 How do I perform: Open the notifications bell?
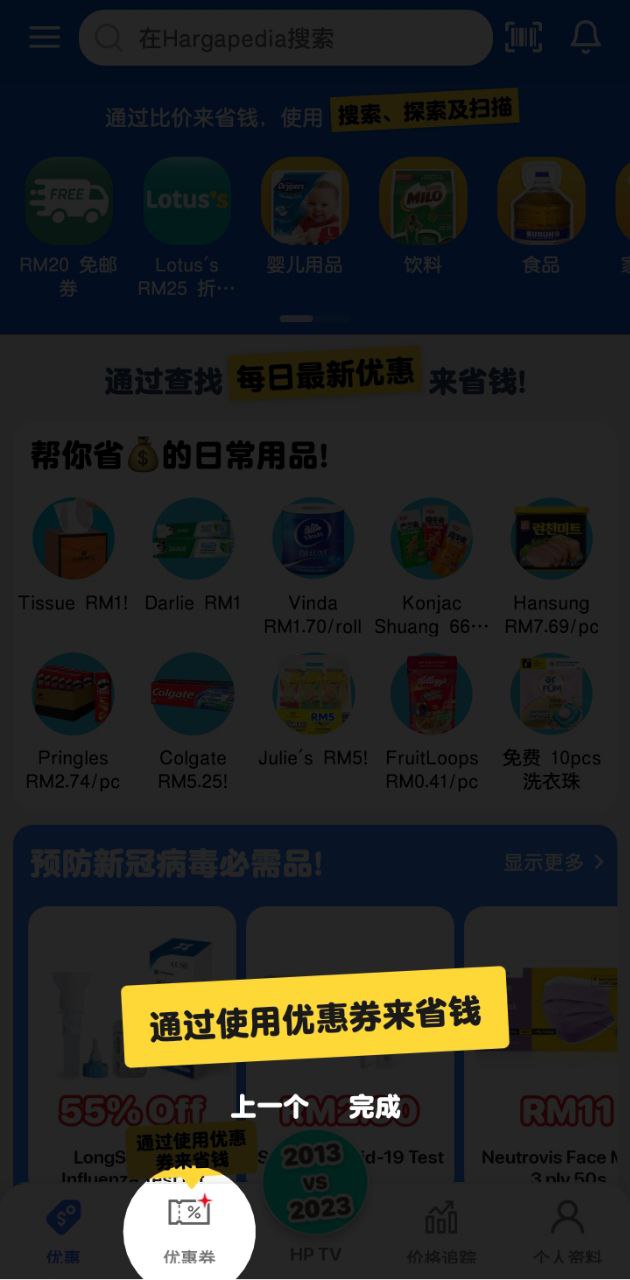[x=585, y=37]
